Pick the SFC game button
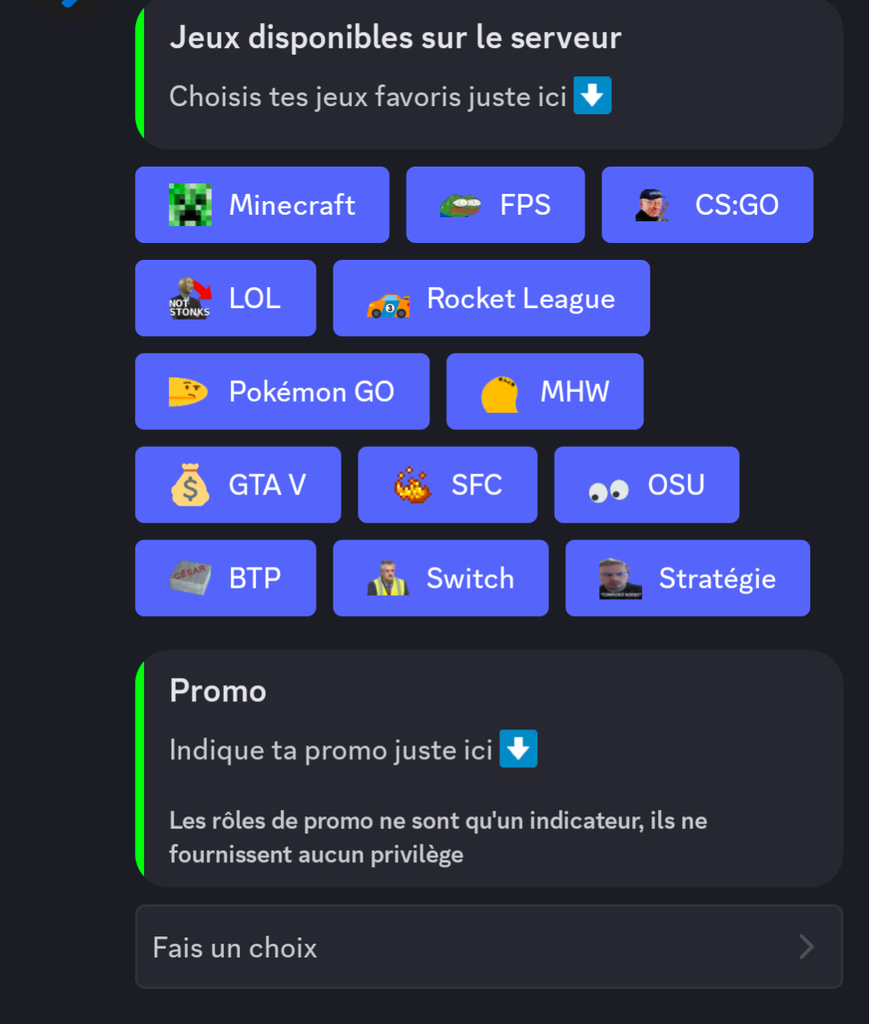Screen dimensions: 869x1024 tap(447, 485)
